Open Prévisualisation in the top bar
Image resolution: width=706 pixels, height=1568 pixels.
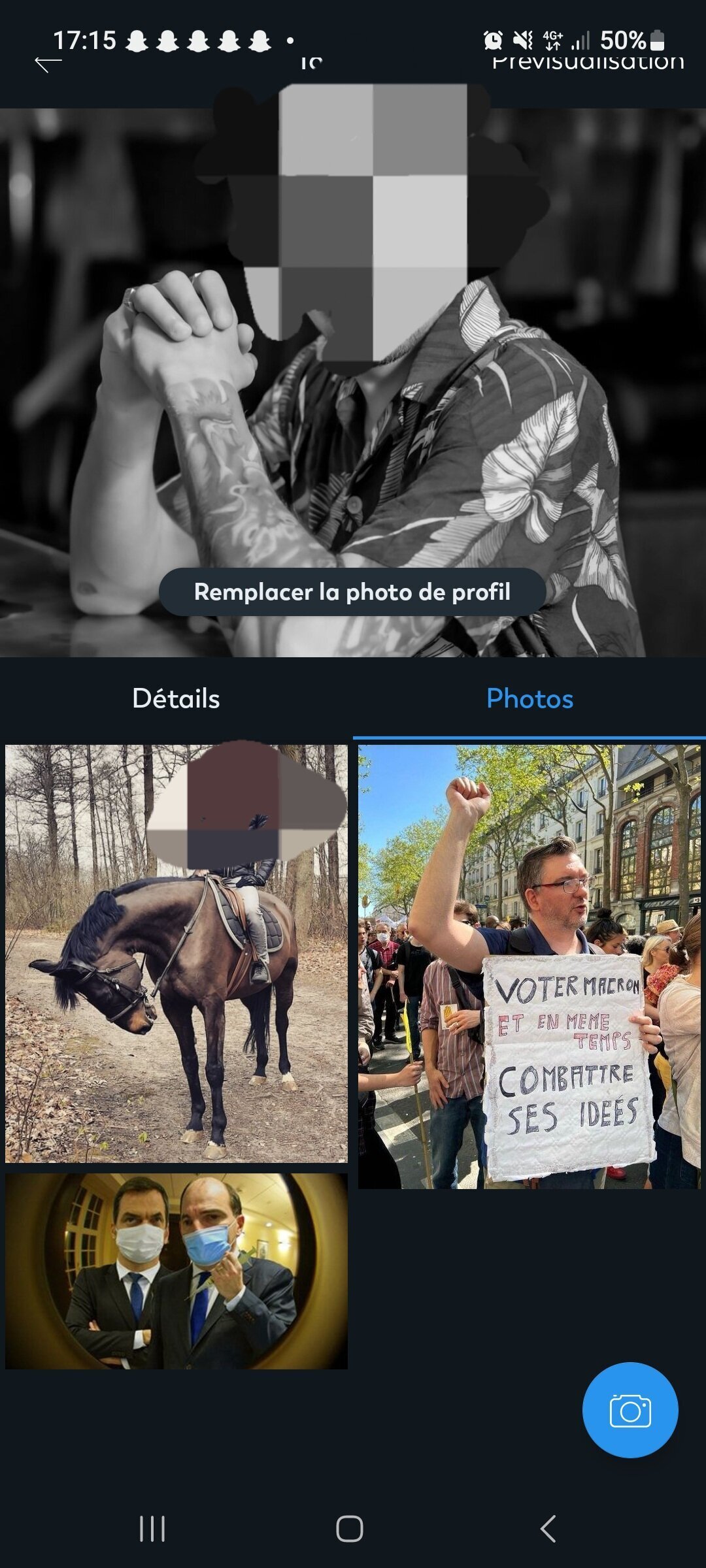587,63
